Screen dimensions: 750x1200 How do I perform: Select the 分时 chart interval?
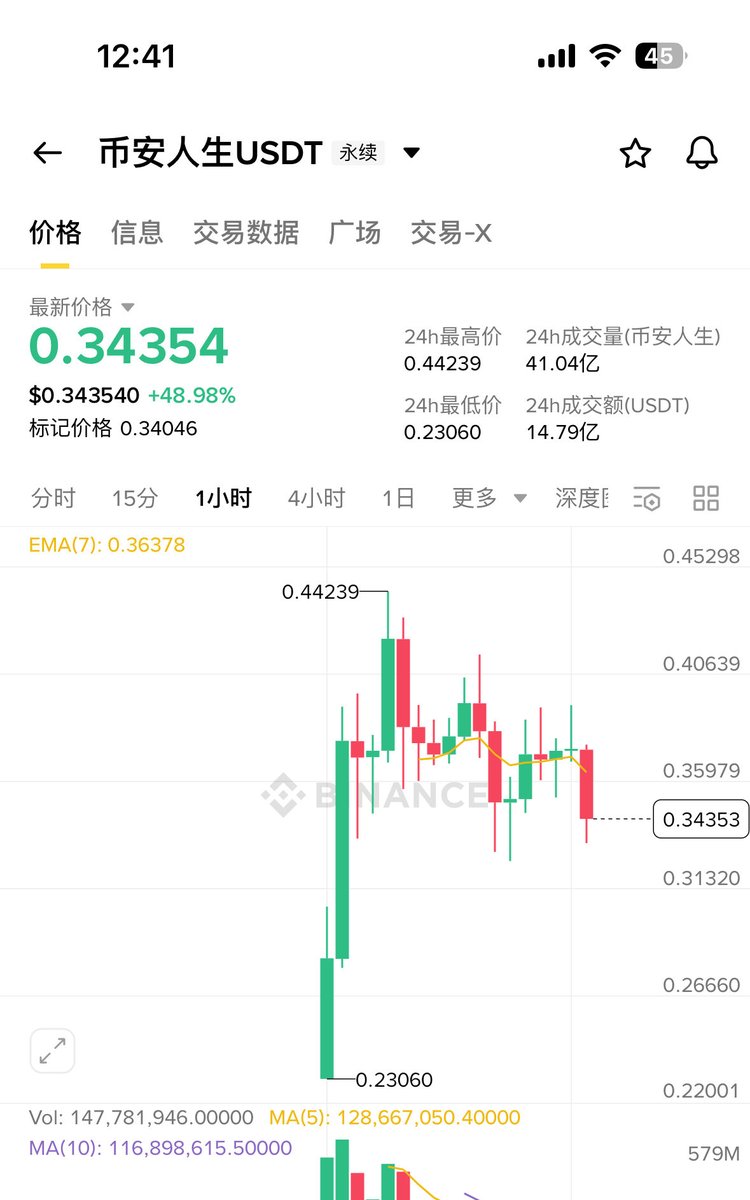pyautogui.click(x=53, y=498)
